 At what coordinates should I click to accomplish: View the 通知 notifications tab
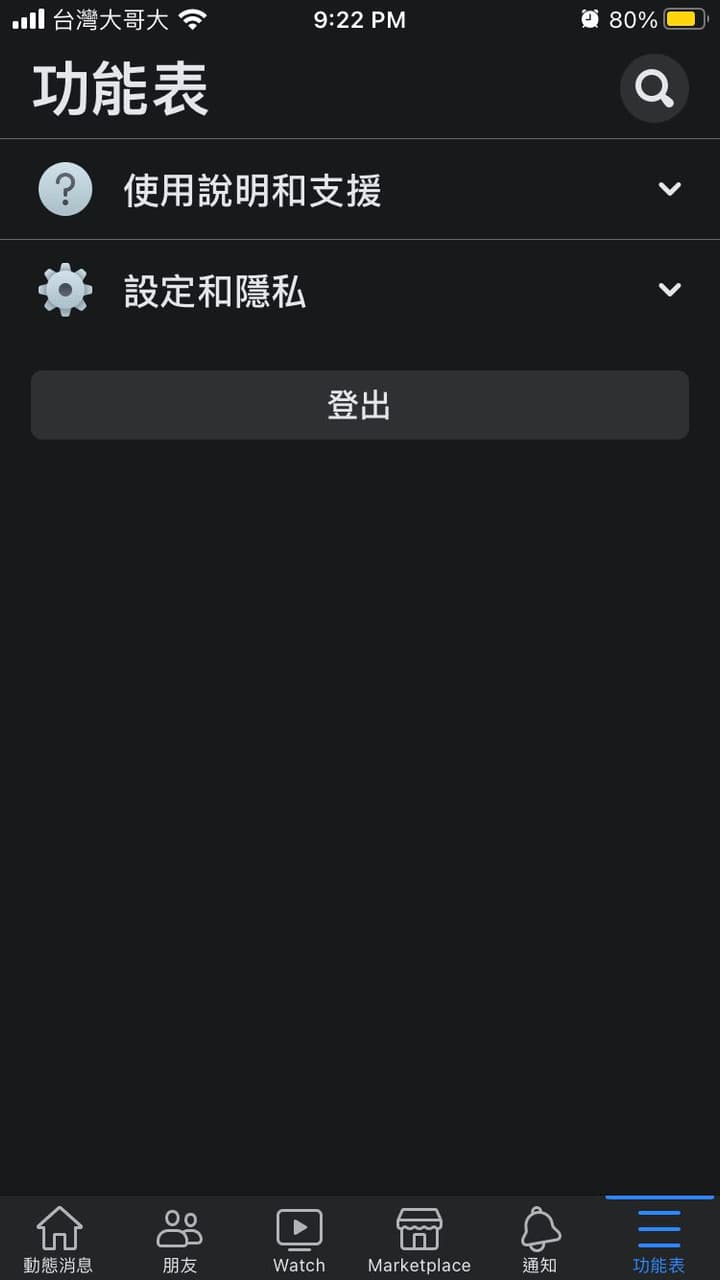point(540,1240)
